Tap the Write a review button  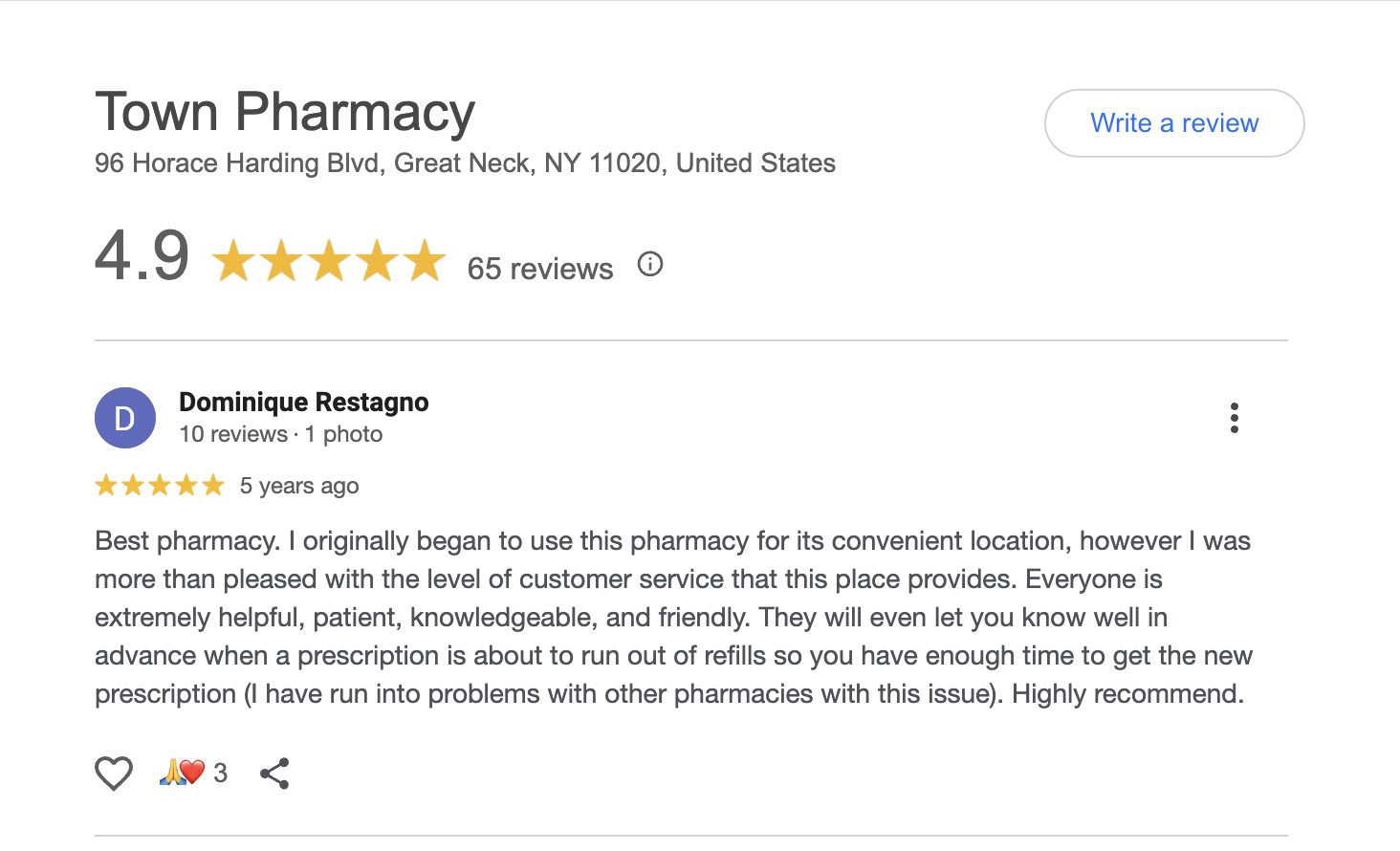[x=1174, y=123]
